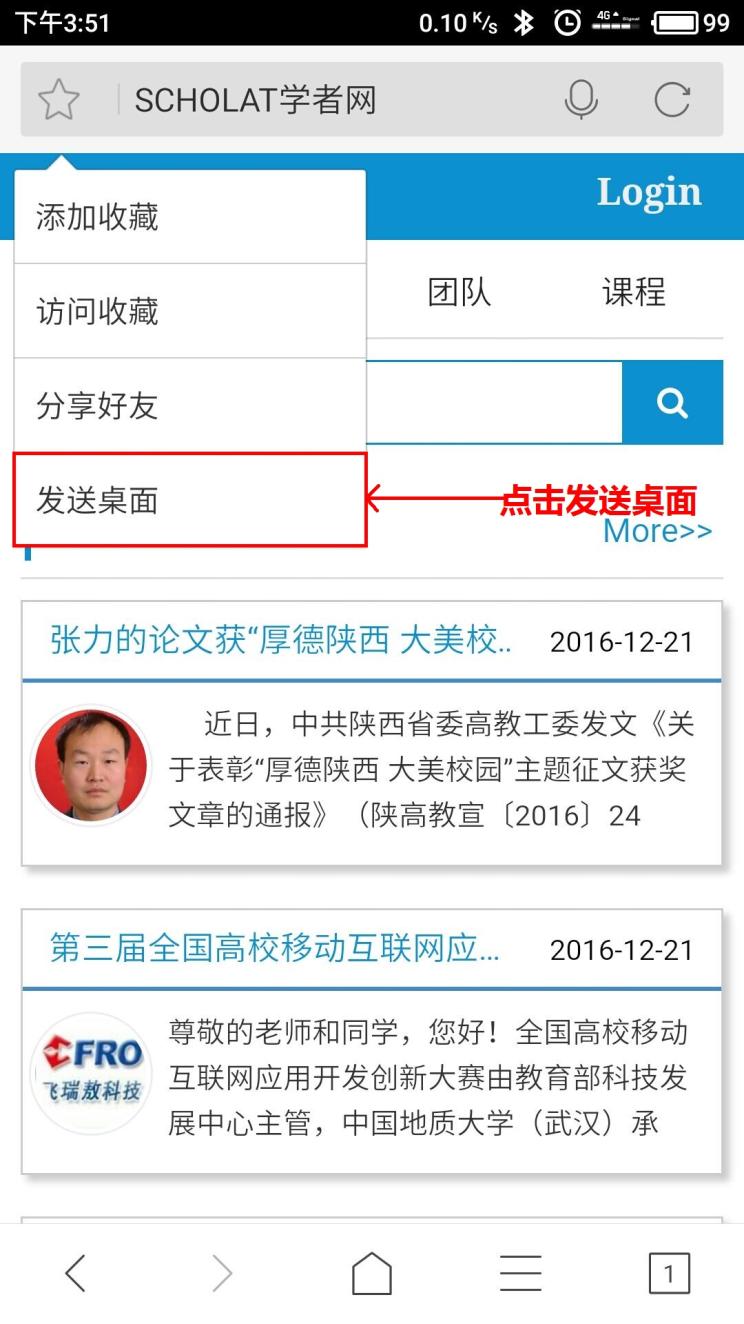Go to the 课程 tab
The width and height of the screenshot is (744, 1324).
point(633,292)
